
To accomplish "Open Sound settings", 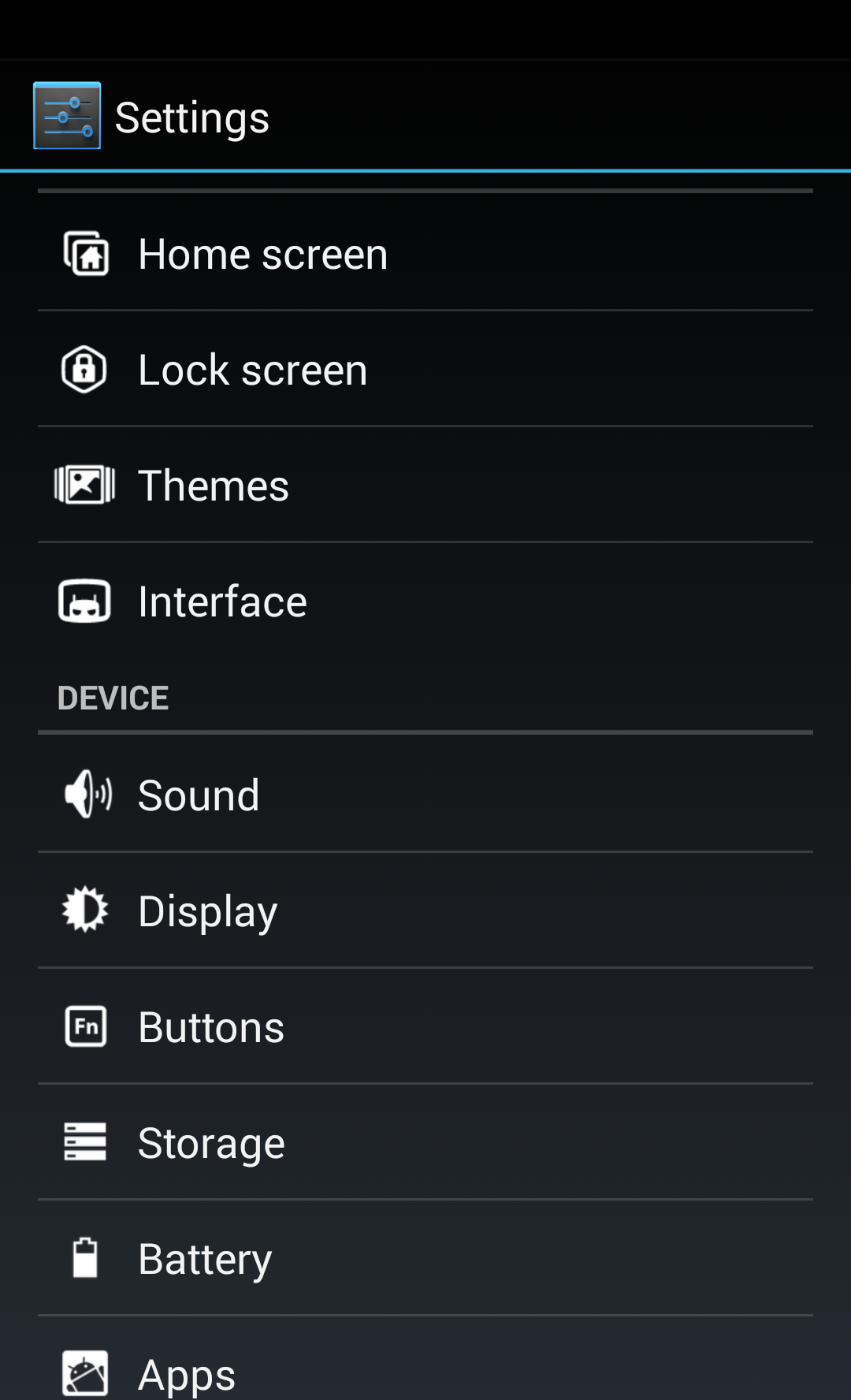I will [x=425, y=794].
